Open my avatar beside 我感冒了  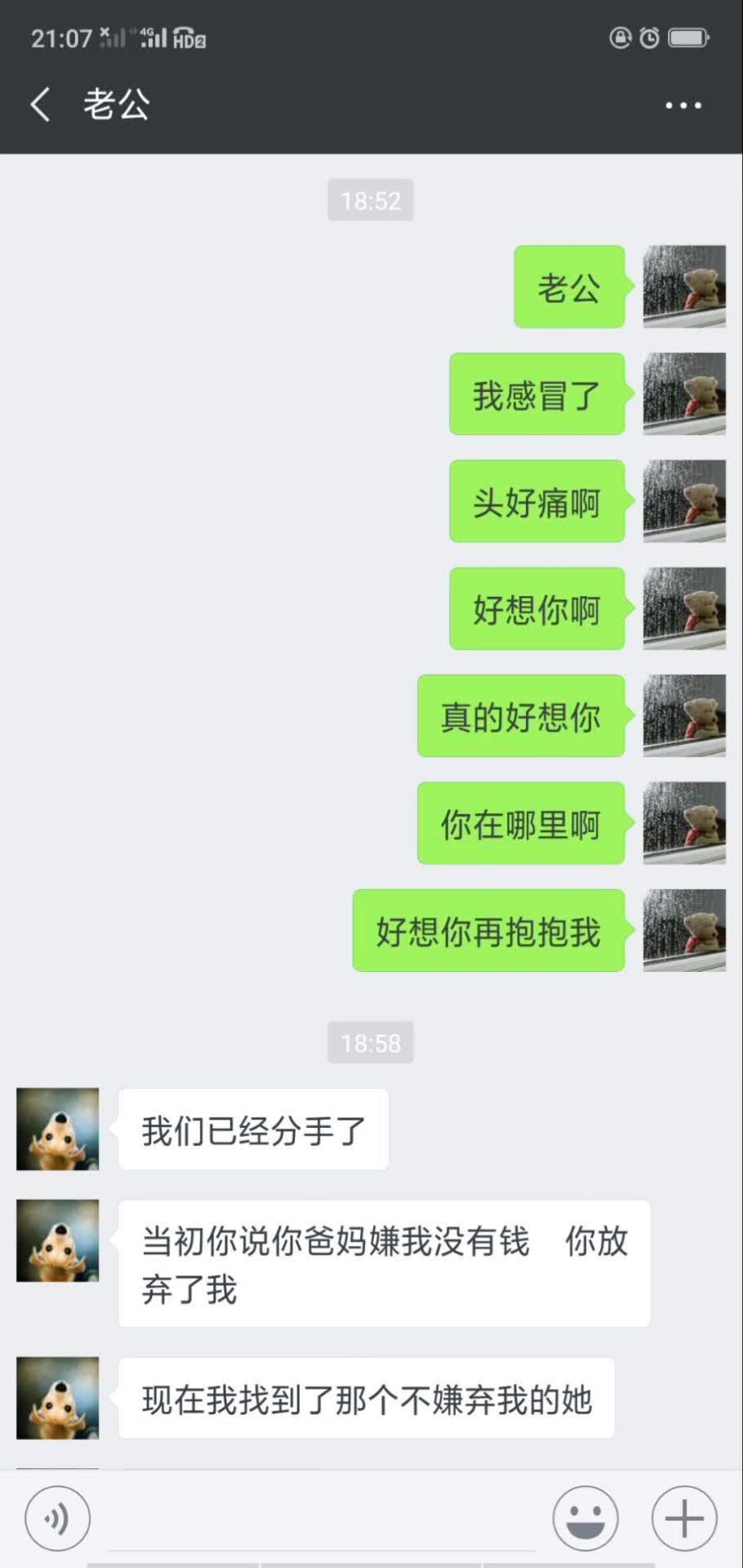coord(684,394)
